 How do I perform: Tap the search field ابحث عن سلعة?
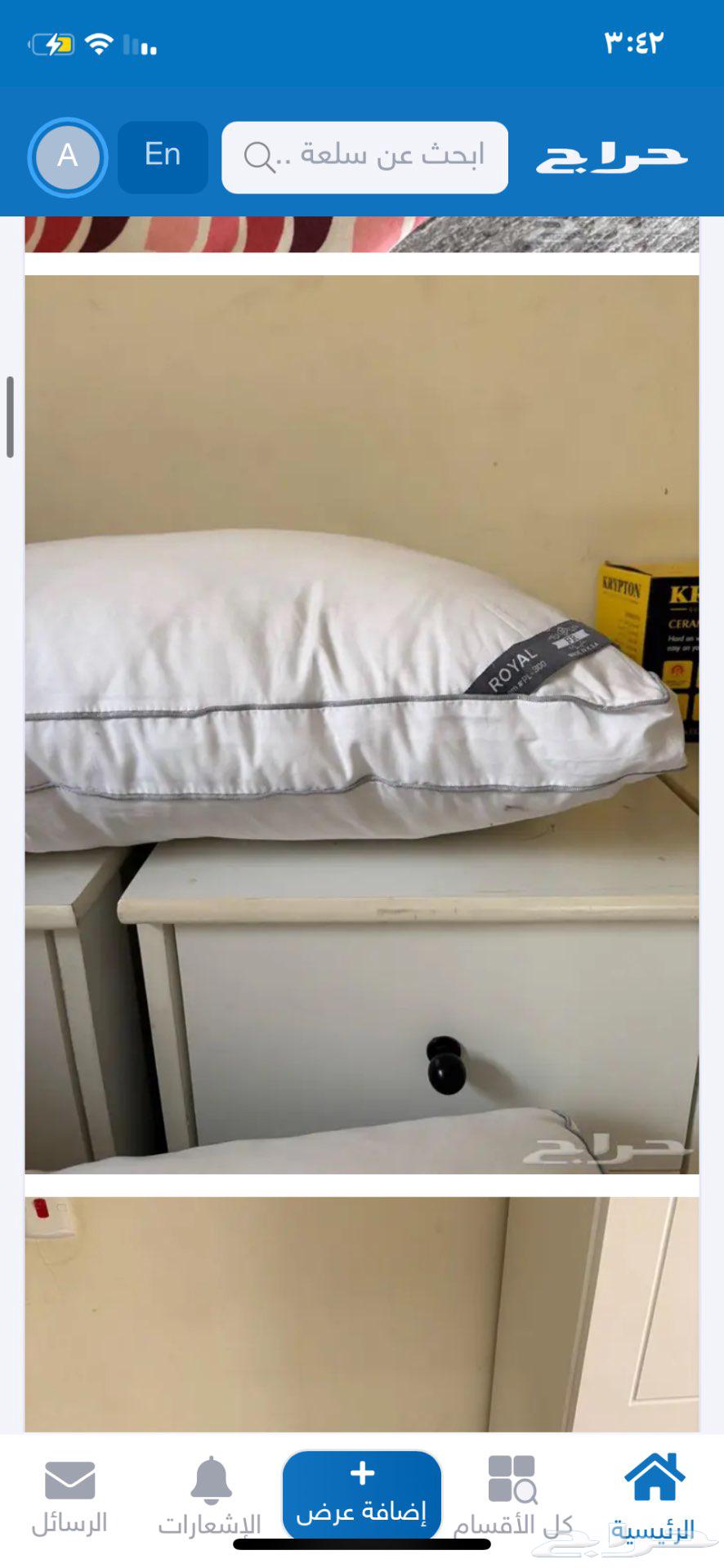tap(364, 157)
